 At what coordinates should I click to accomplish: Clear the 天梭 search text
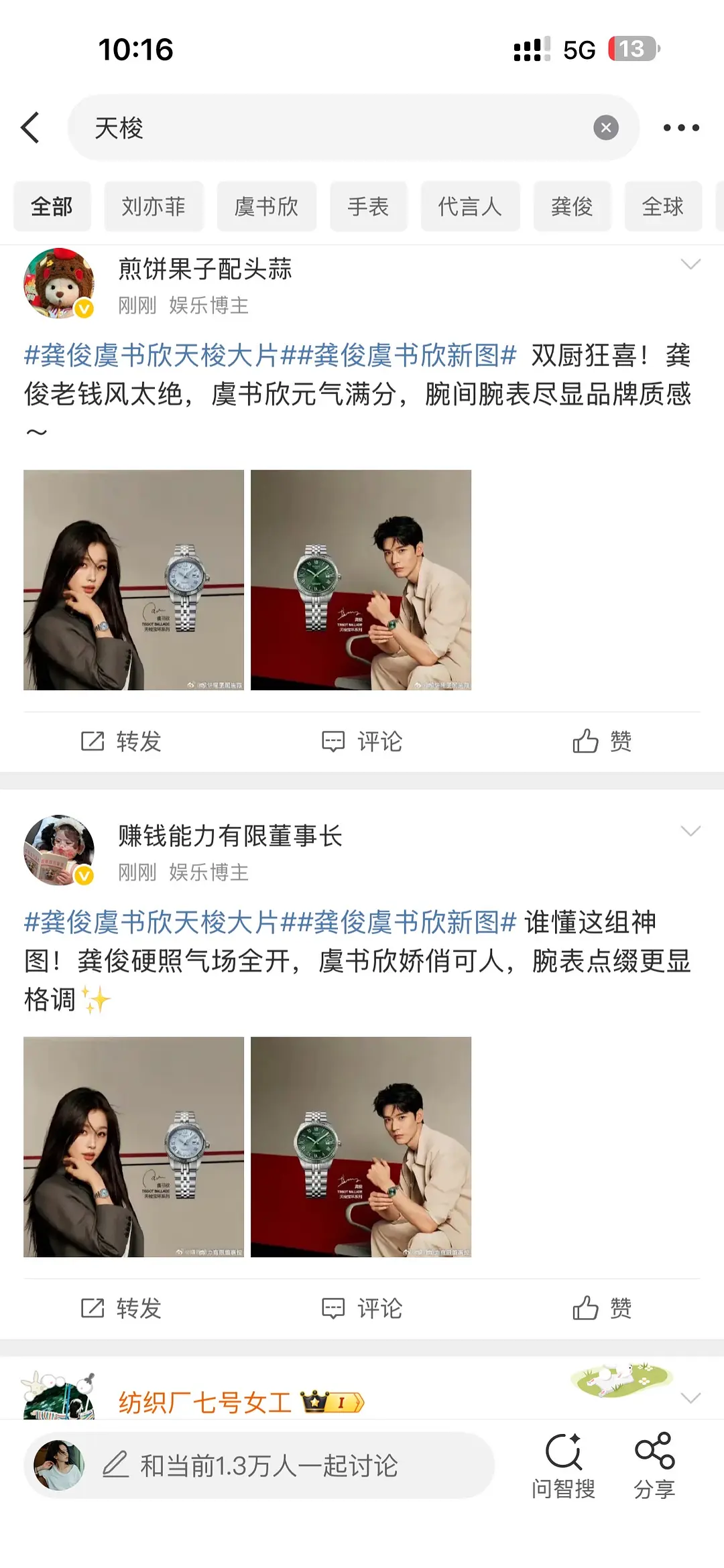click(x=605, y=127)
